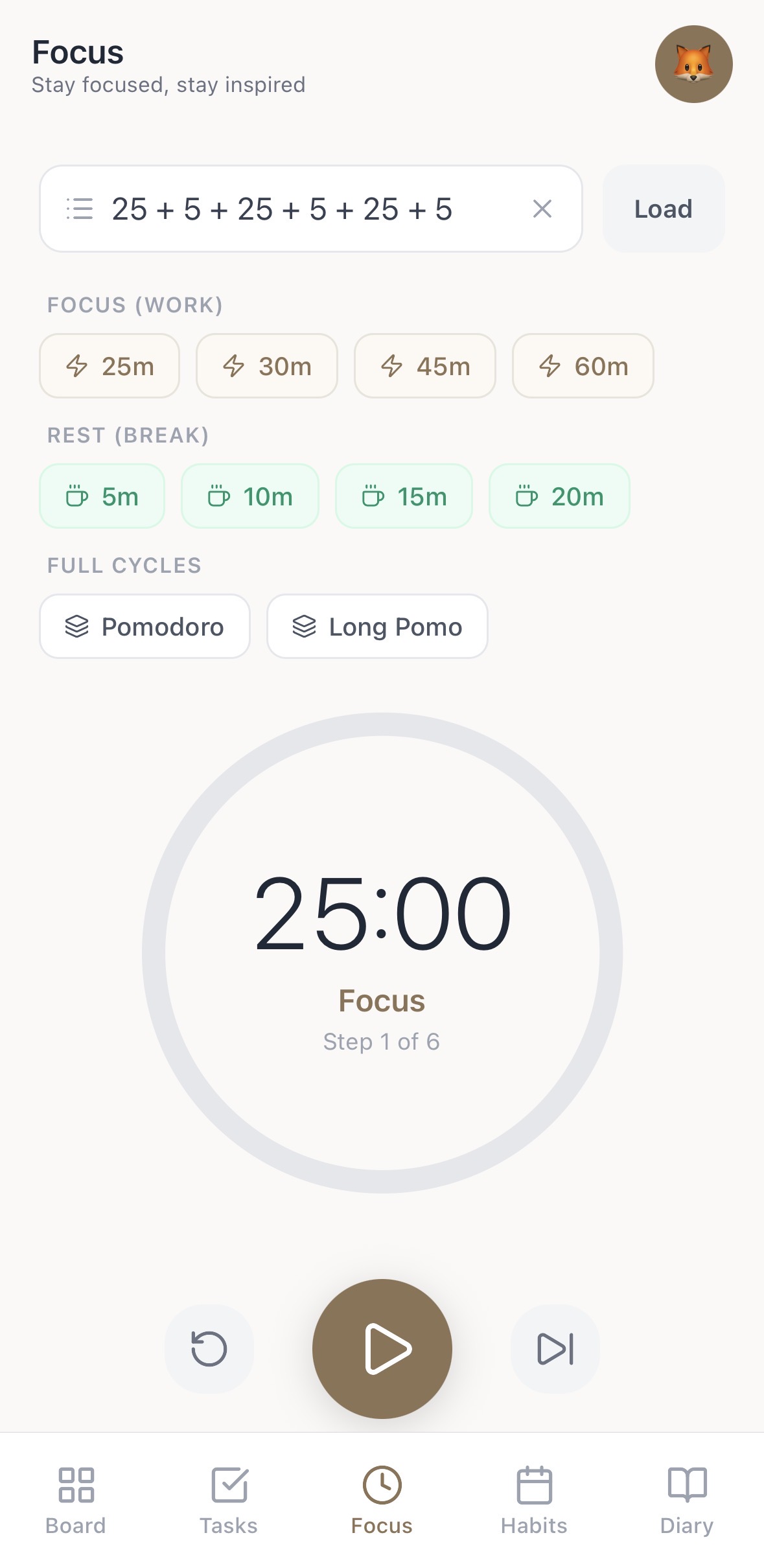Open the Board section
The width and height of the screenshot is (764, 1568).
76,1497
